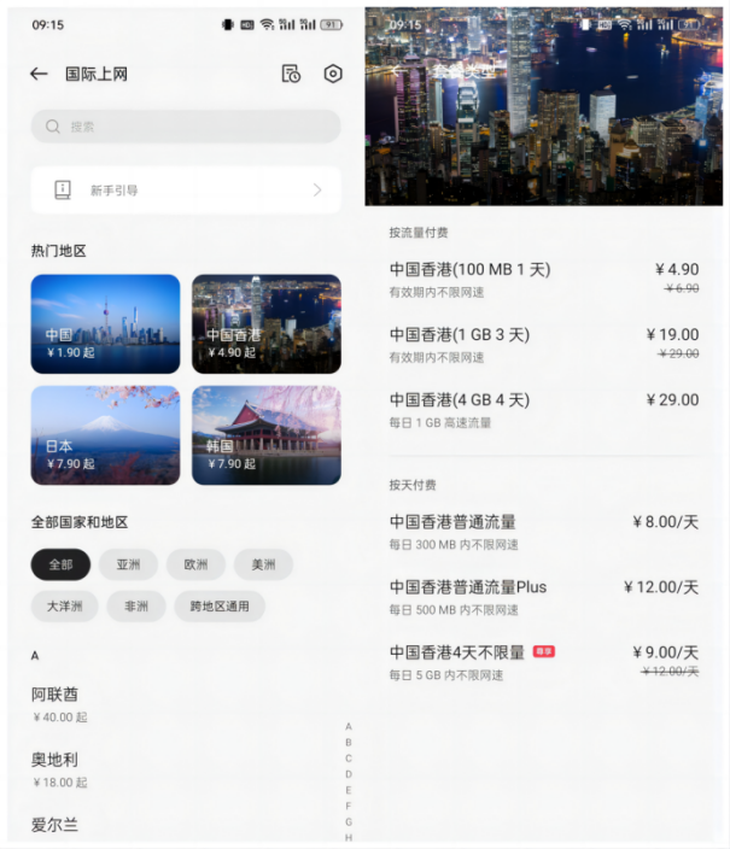Tap the 搜索 search box
Image resolution: width=730 pixels, height=849 pixels.
coord(186,127)
